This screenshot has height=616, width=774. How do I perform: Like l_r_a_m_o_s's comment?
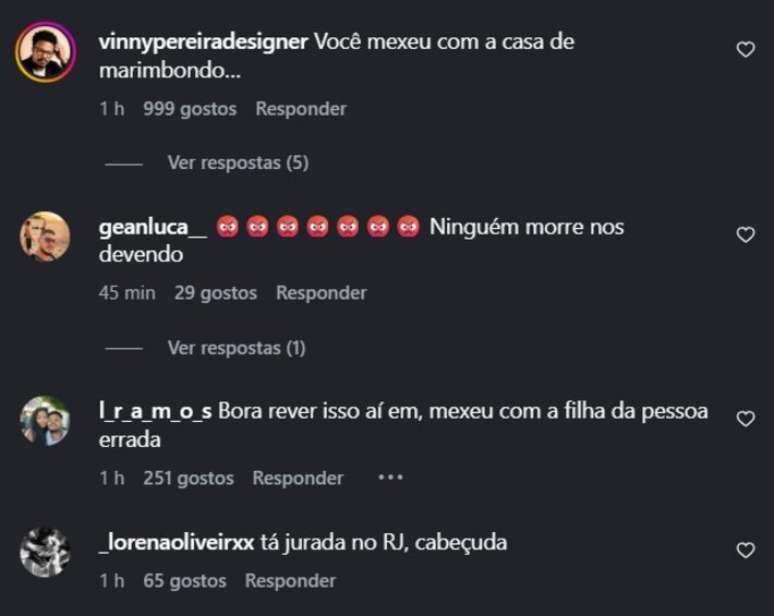tap(745, 419)
